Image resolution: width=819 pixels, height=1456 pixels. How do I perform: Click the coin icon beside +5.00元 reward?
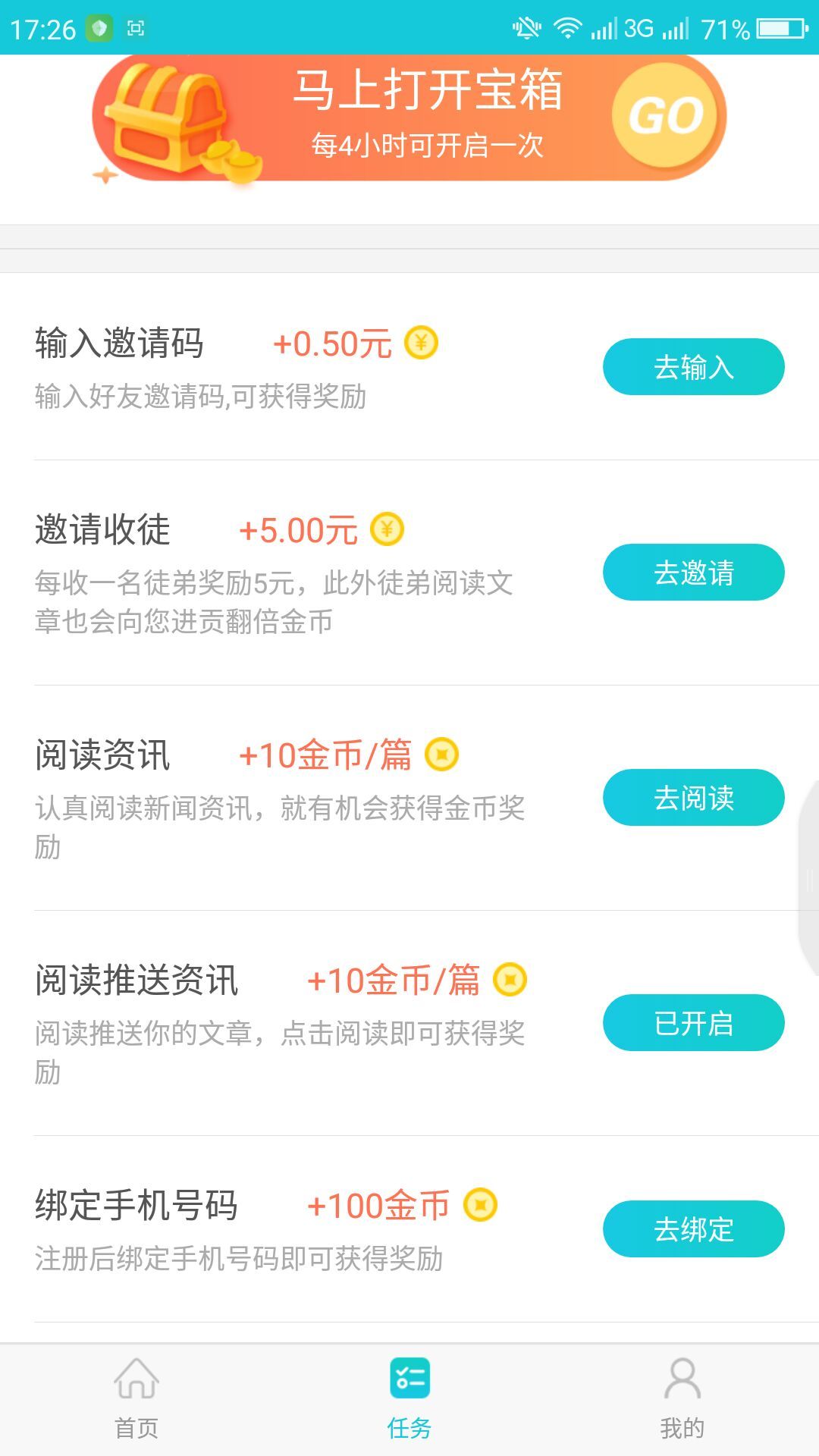click(388, 531)
